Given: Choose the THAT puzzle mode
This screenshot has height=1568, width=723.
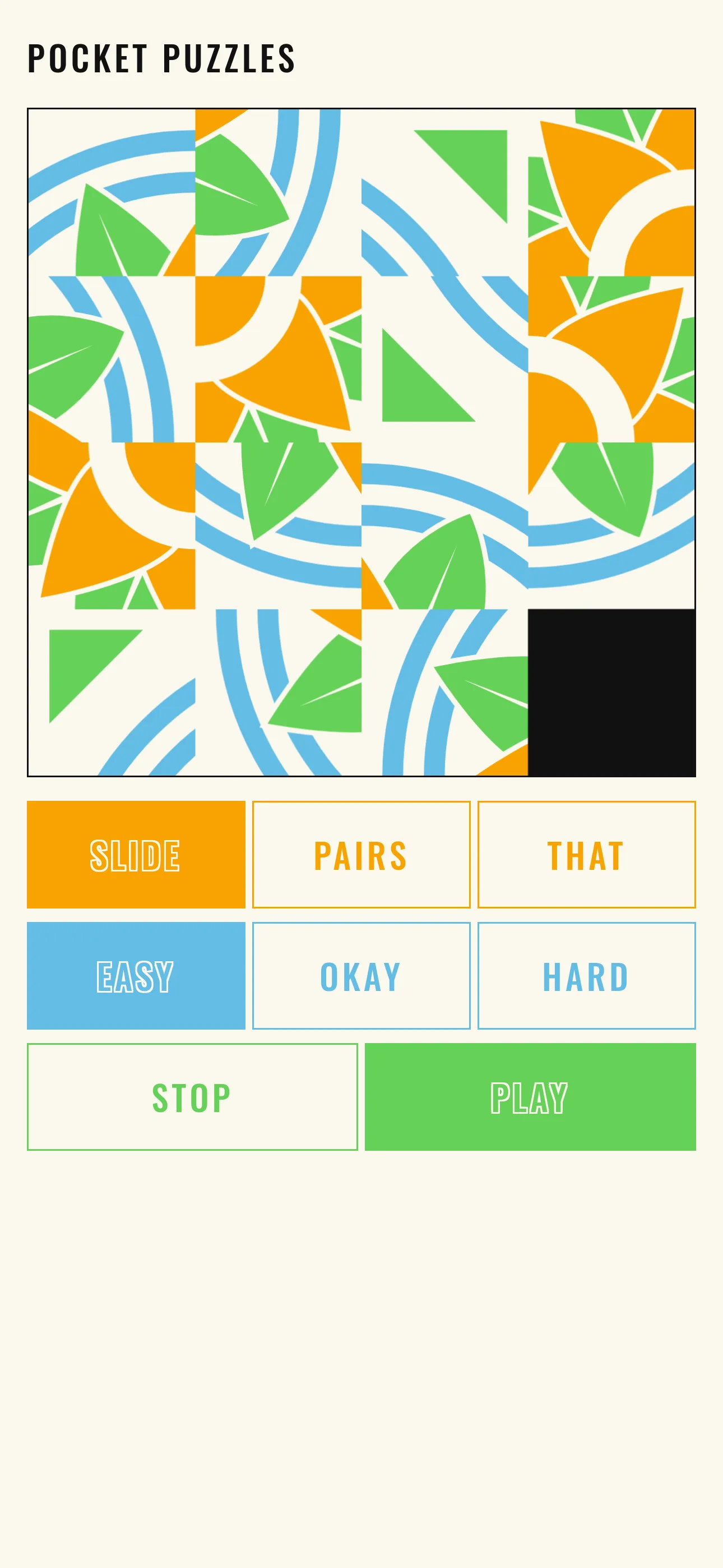Looking at the screenshot, I should (586, 855).
